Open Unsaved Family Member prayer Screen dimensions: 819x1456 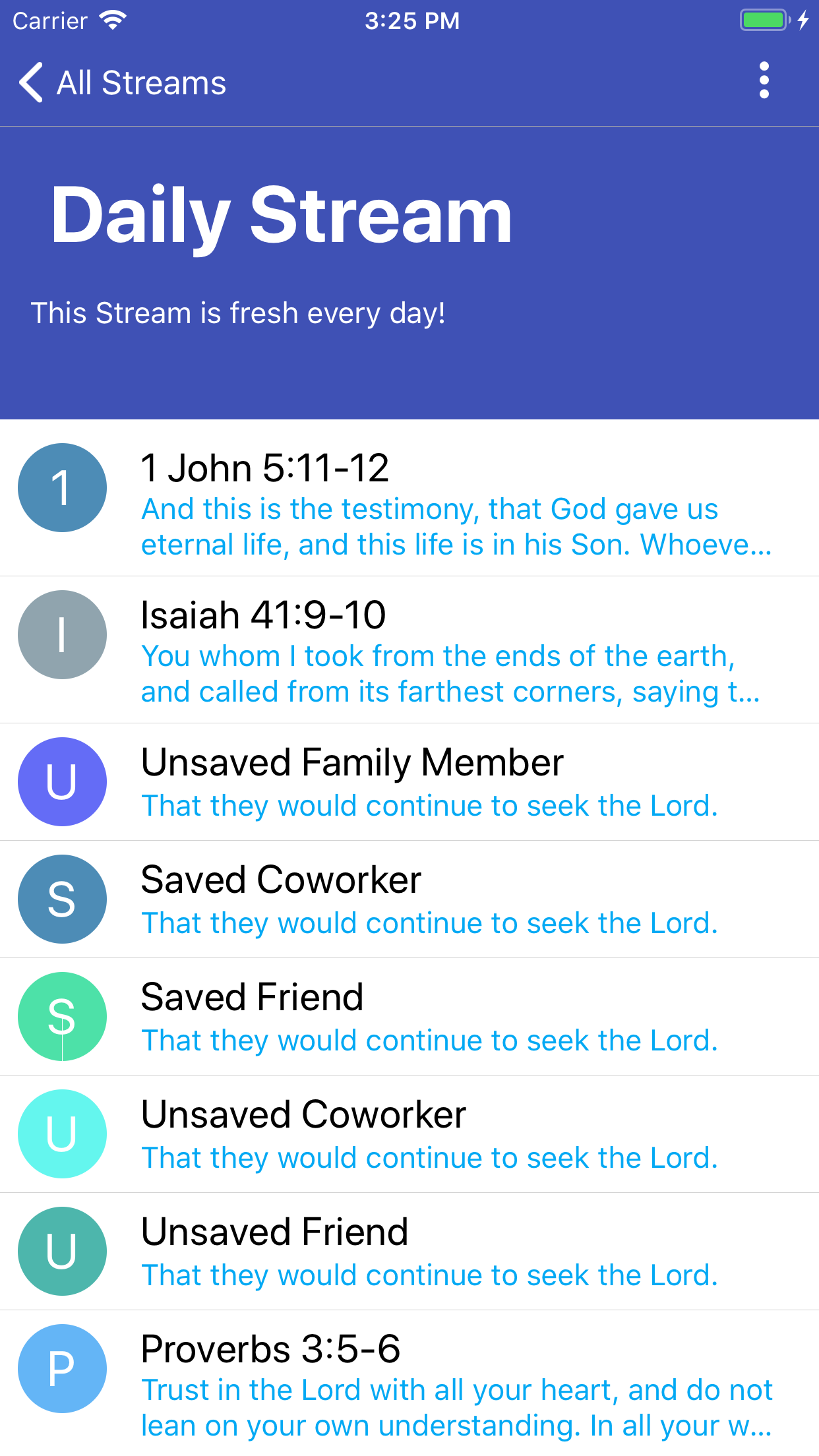point(409,782)
